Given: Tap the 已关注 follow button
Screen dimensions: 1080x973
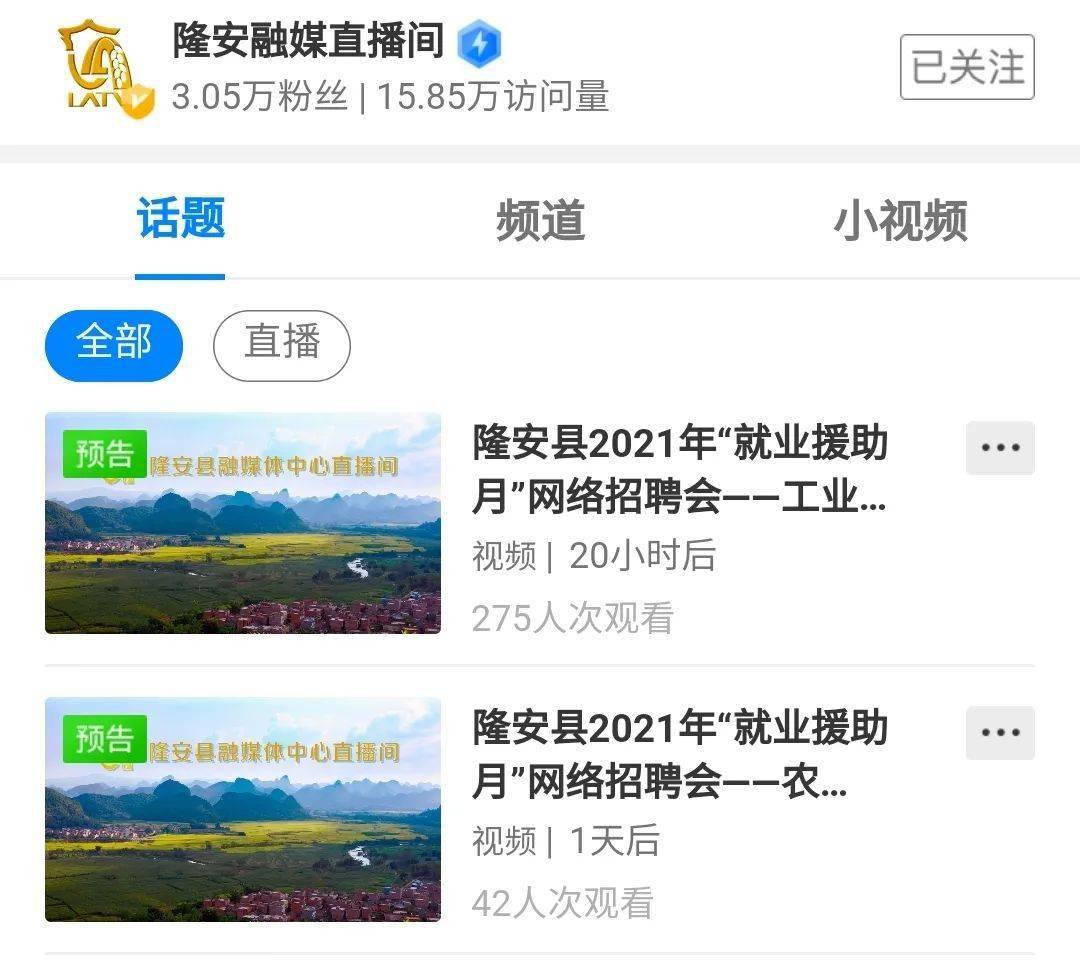Looking at the screenshot, I should tap(966, 67).
